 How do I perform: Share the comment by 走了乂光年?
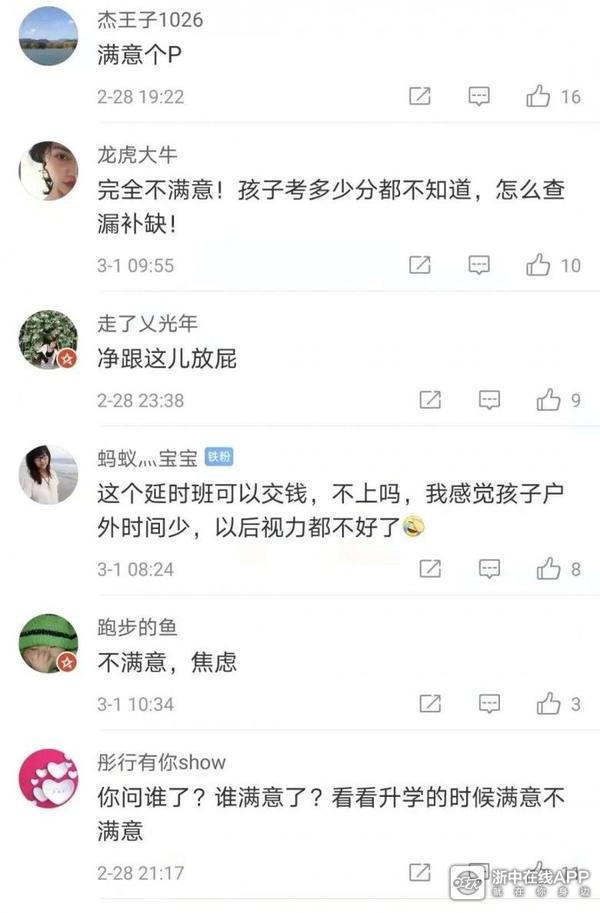[430, 400]
